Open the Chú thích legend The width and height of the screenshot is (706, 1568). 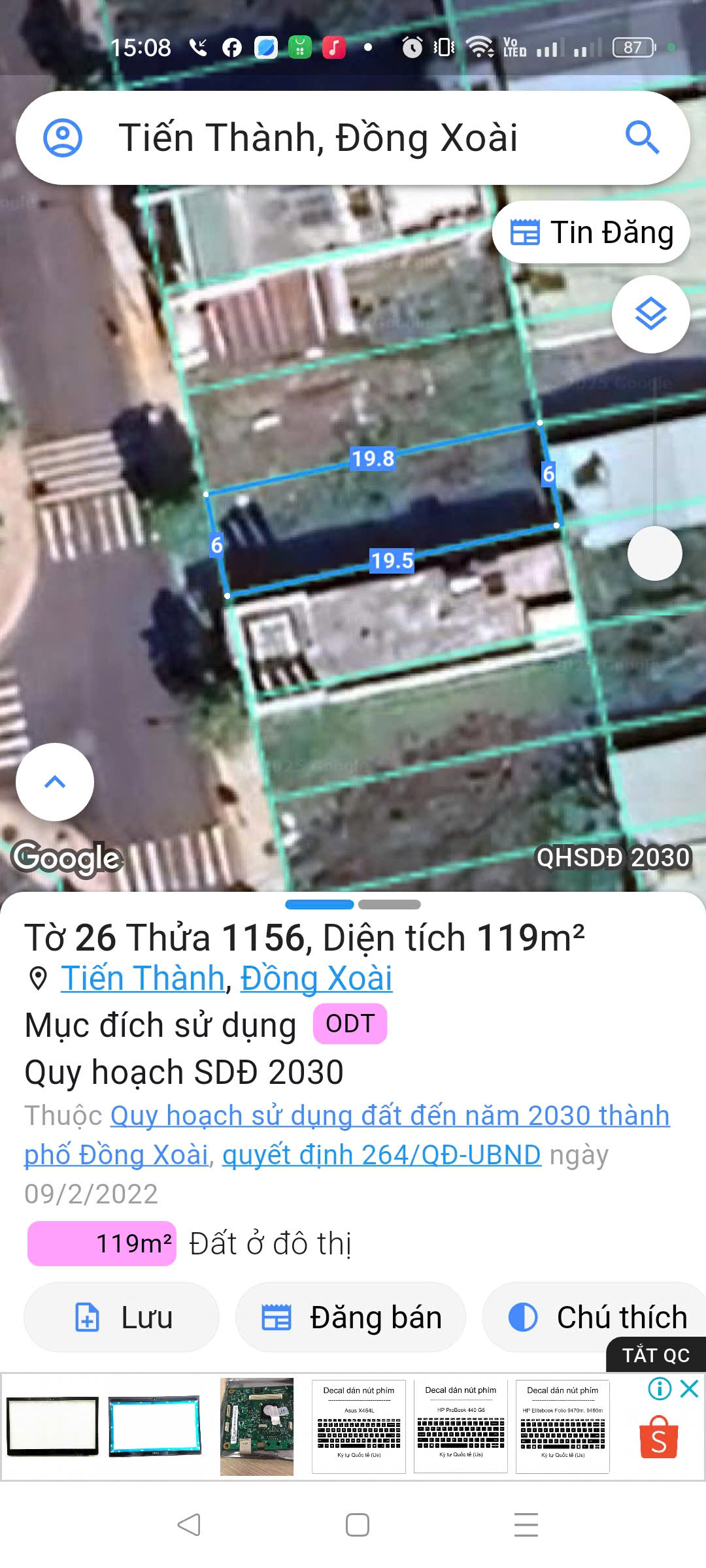[x=597, y=1317]
